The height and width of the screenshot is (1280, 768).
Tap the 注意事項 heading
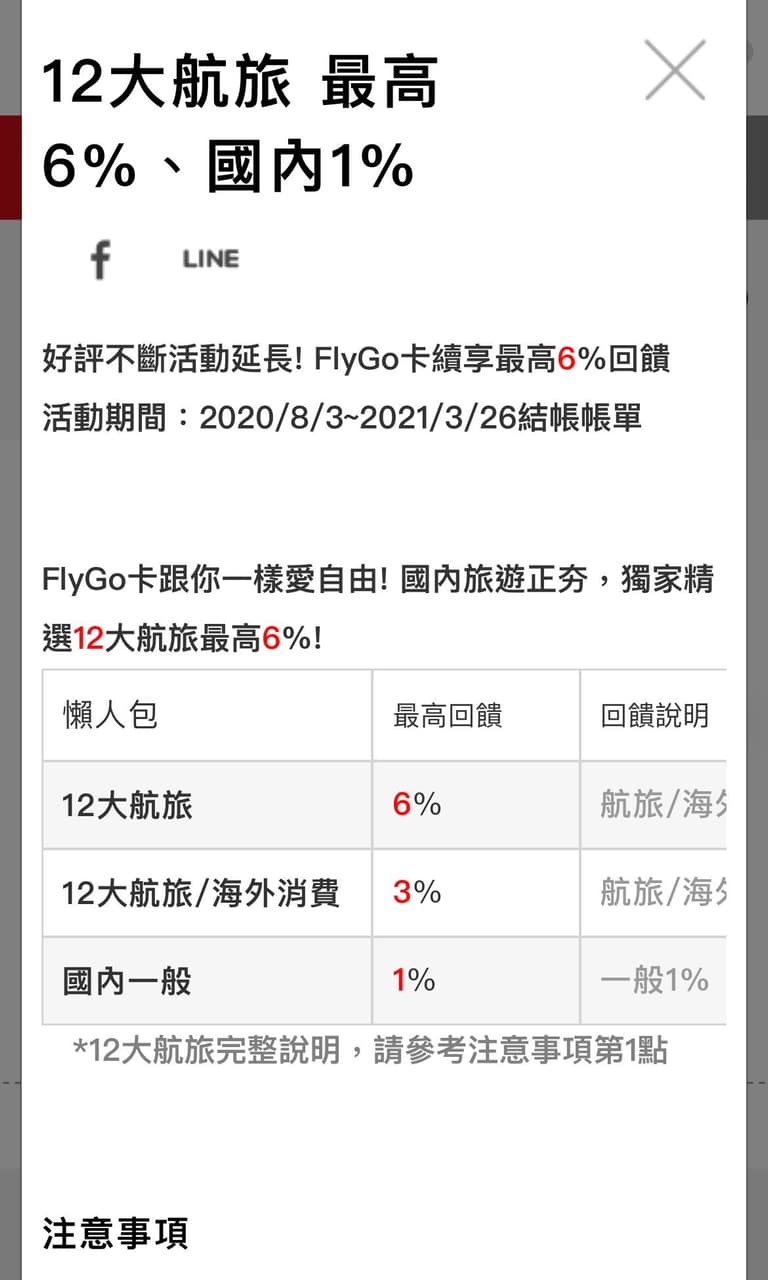[115, 1234]
